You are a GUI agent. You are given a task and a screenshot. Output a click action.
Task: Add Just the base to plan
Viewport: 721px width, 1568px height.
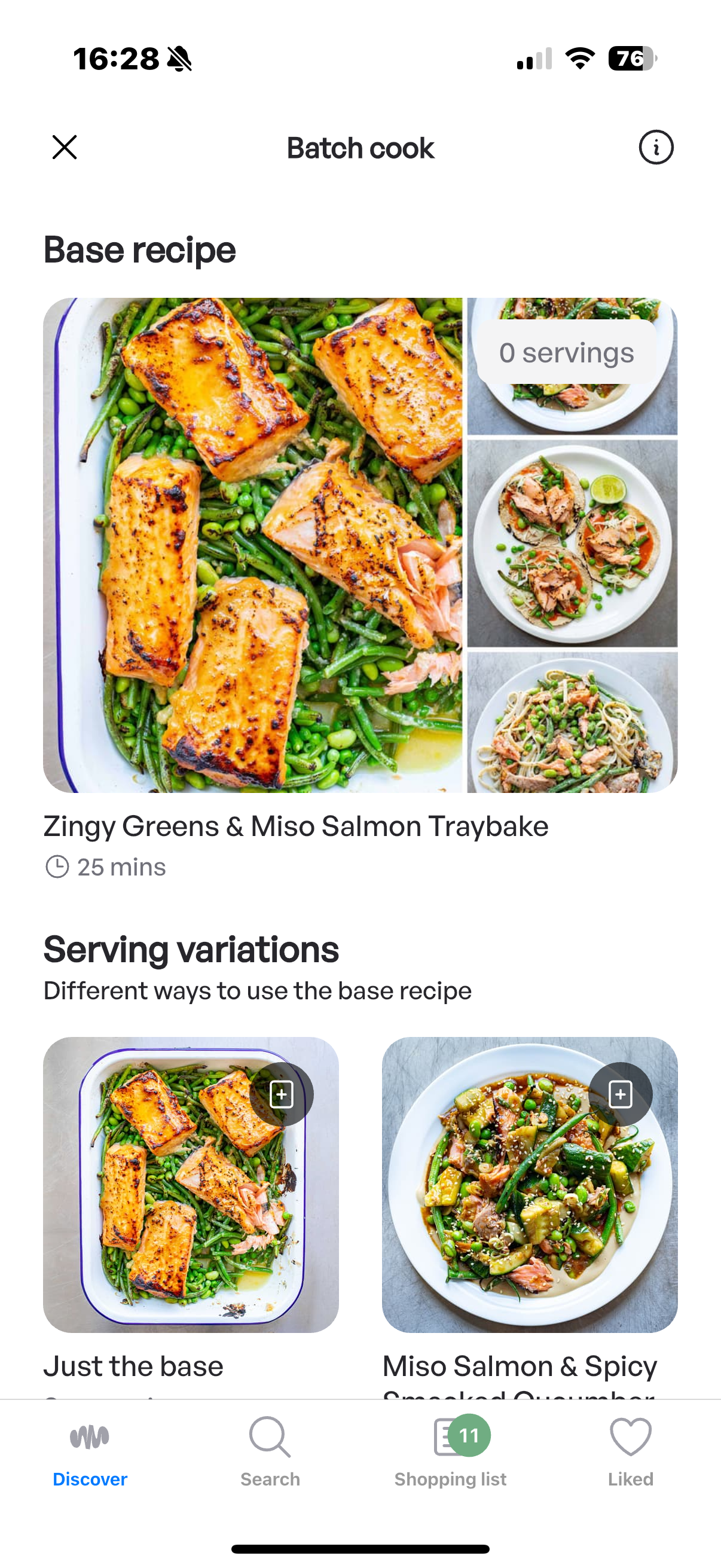pos(282,1094)
